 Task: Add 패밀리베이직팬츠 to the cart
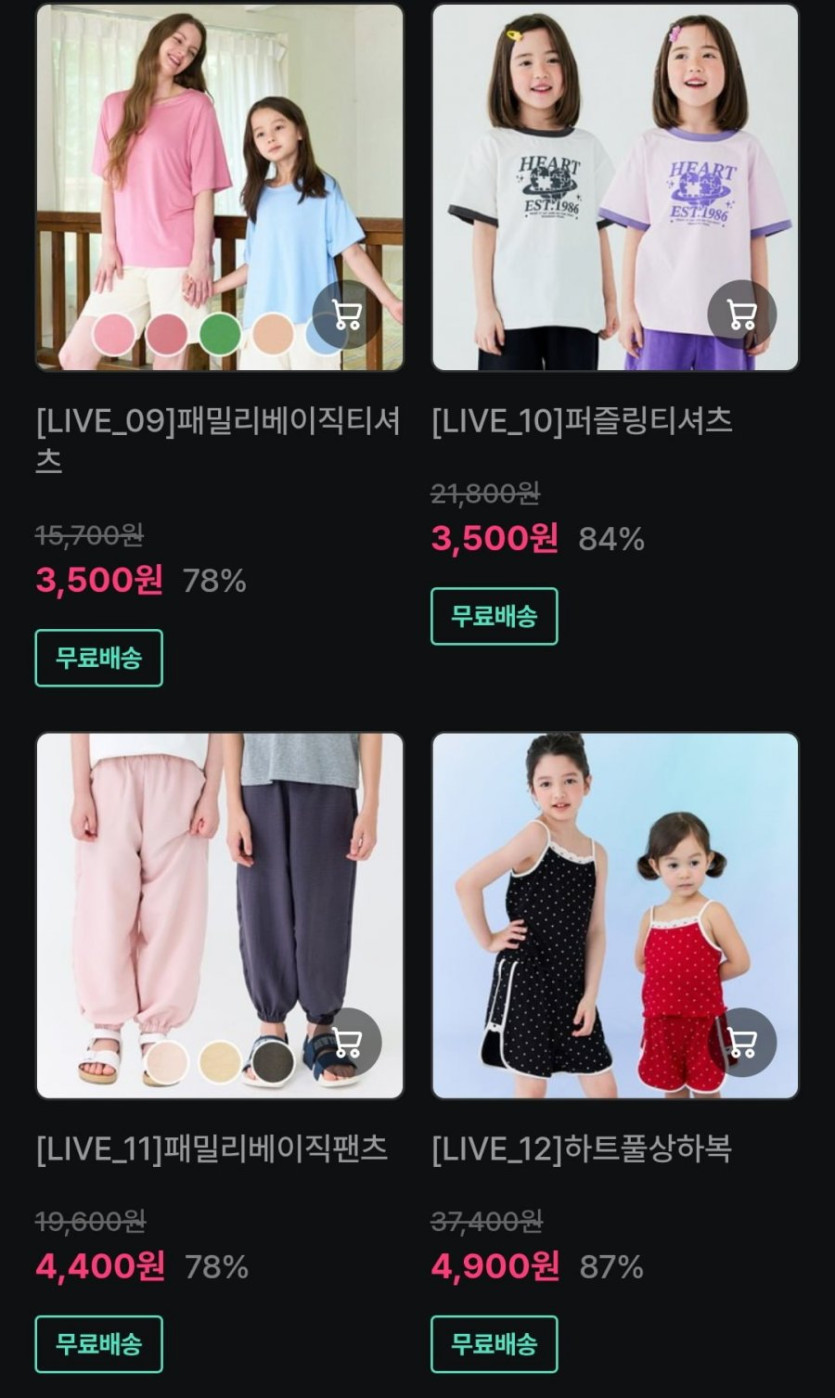pyautogui.click(x=346, y=1042)
